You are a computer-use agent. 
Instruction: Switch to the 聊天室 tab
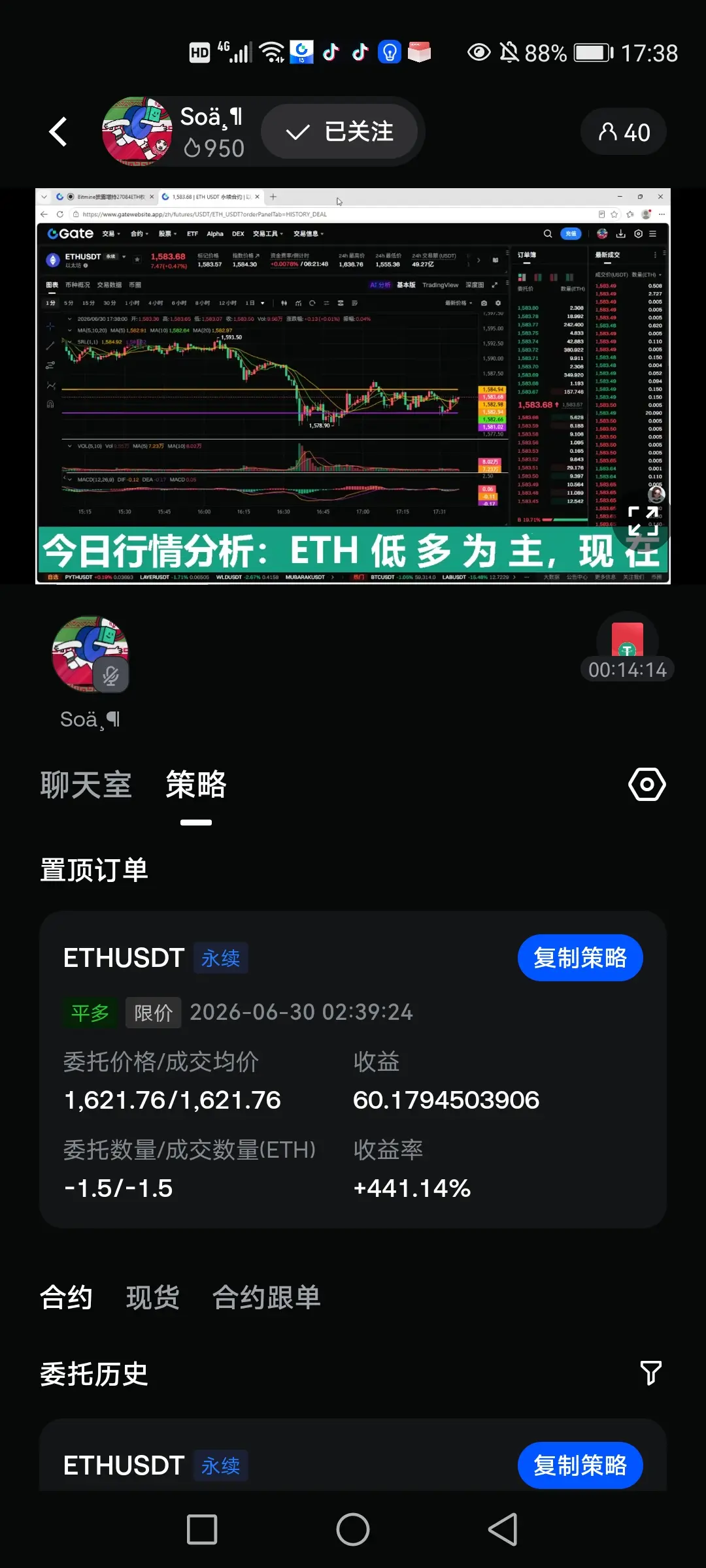click(86, 785)
